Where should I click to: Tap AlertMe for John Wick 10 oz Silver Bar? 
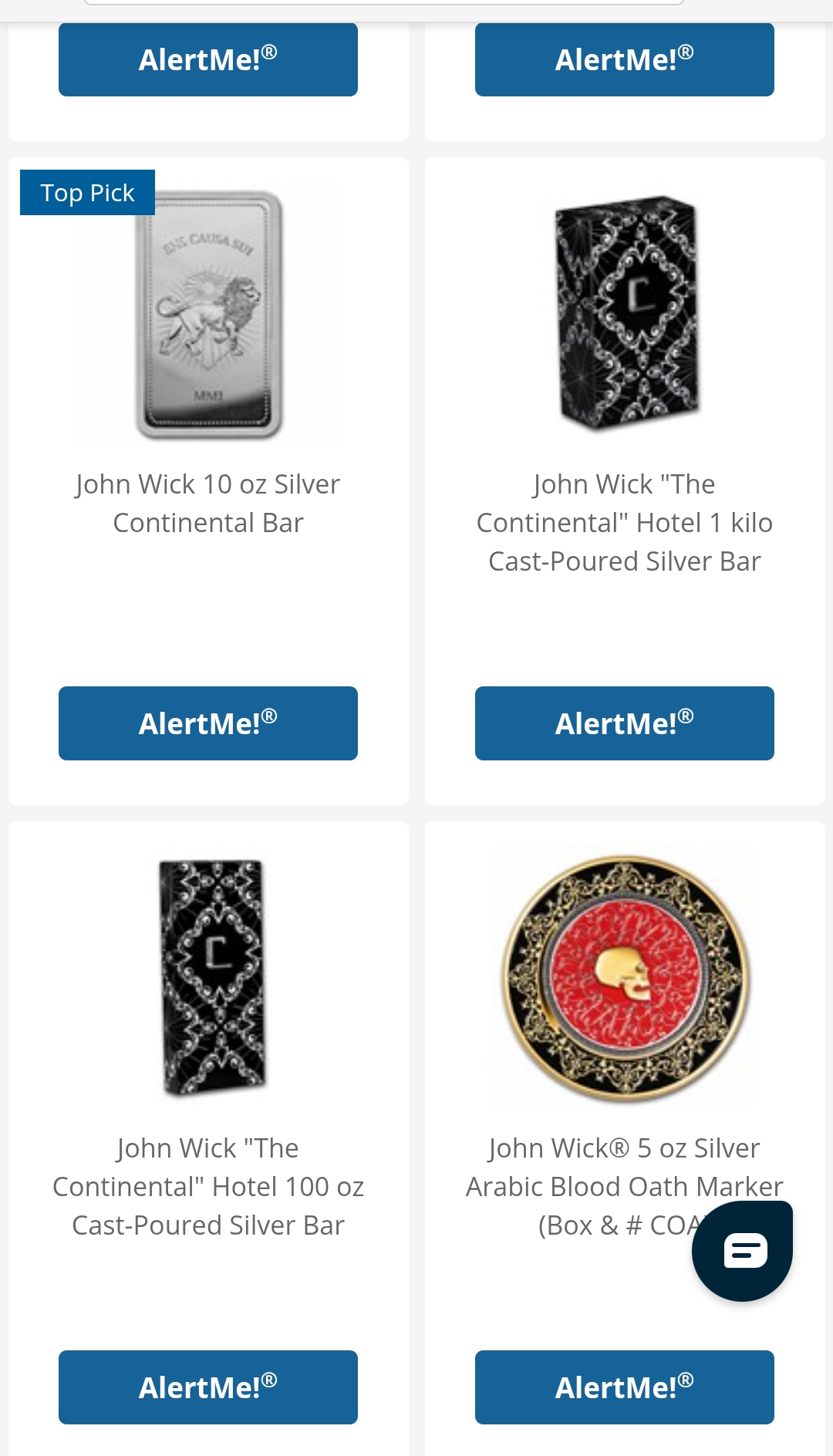(x=207, y=723)
